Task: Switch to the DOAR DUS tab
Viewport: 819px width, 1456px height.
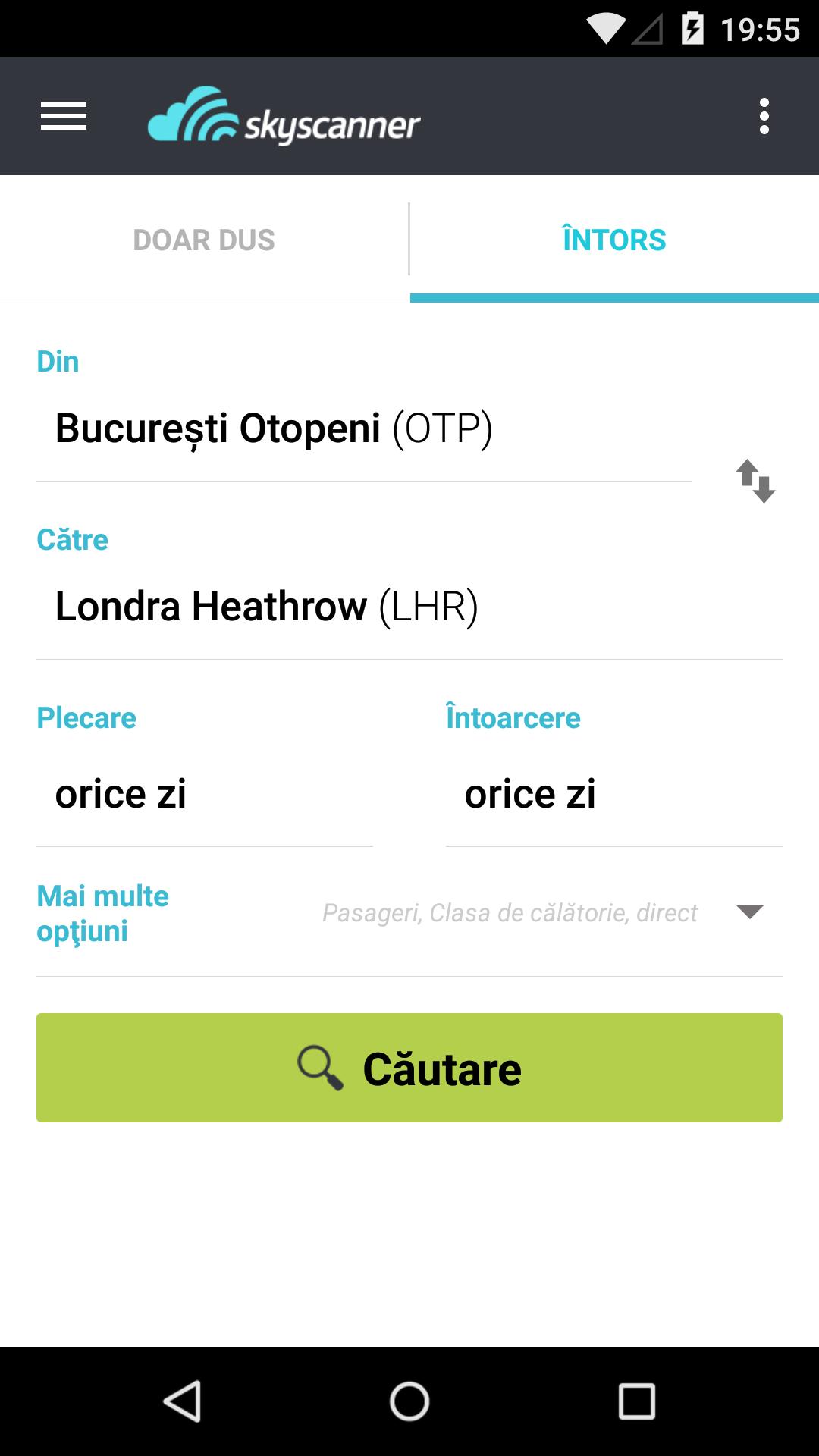Action: coord(204,240)
